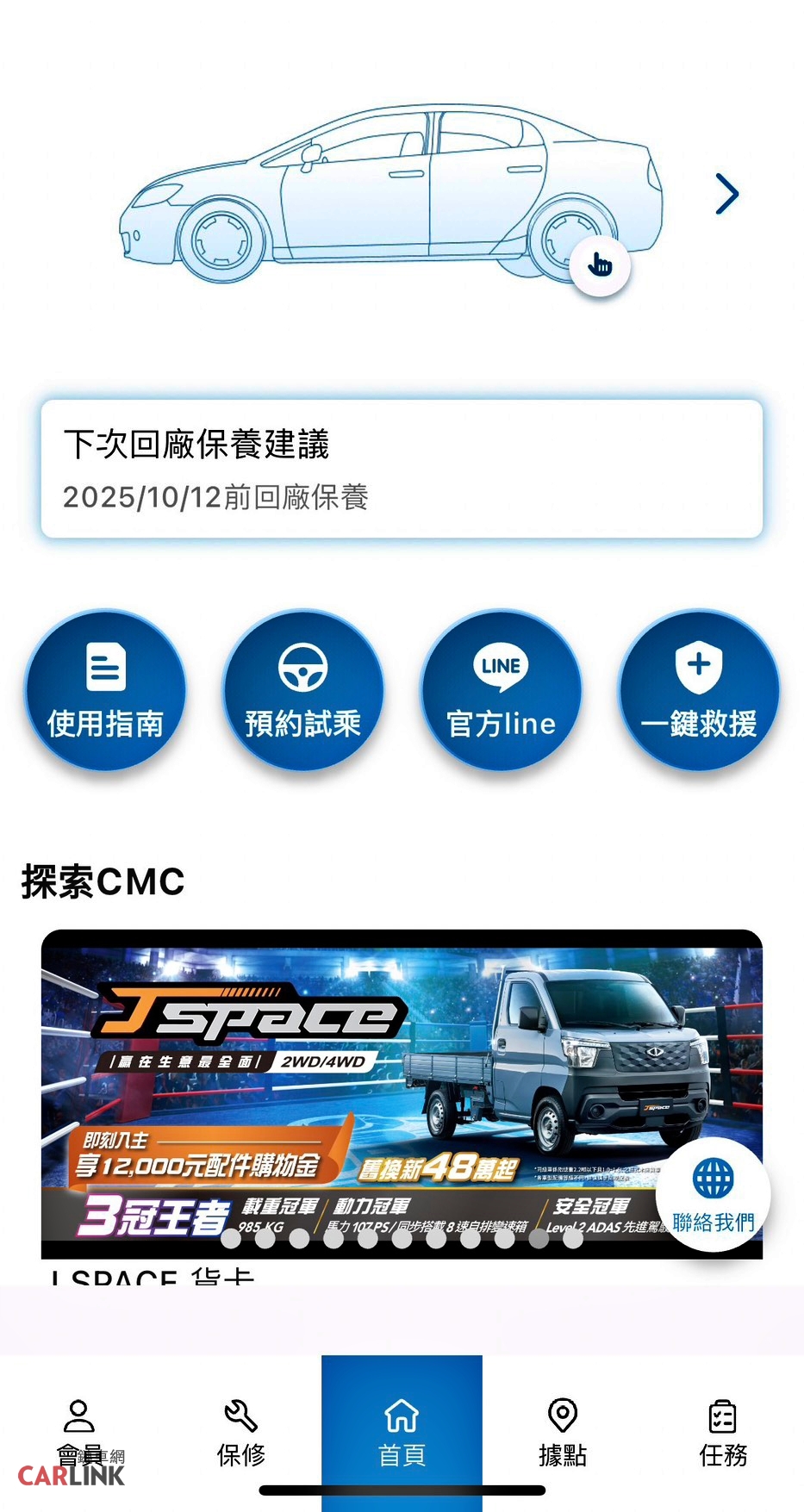Tap the 聯絡我們 floating button
The height and width of the screenshot is (1512, 804).
pyautogui.click(x=713, y=1195)
